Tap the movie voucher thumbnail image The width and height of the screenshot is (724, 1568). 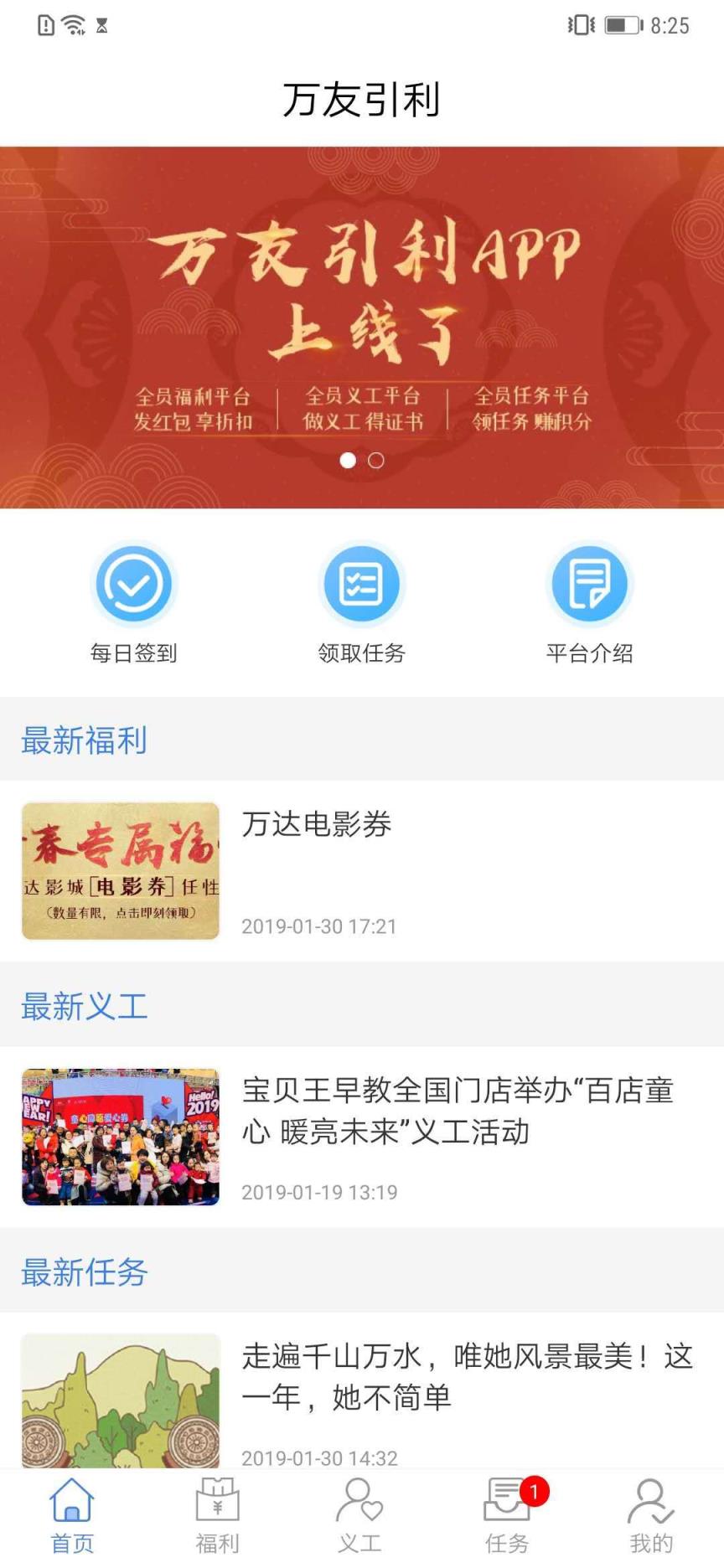(x=121, y=871)
